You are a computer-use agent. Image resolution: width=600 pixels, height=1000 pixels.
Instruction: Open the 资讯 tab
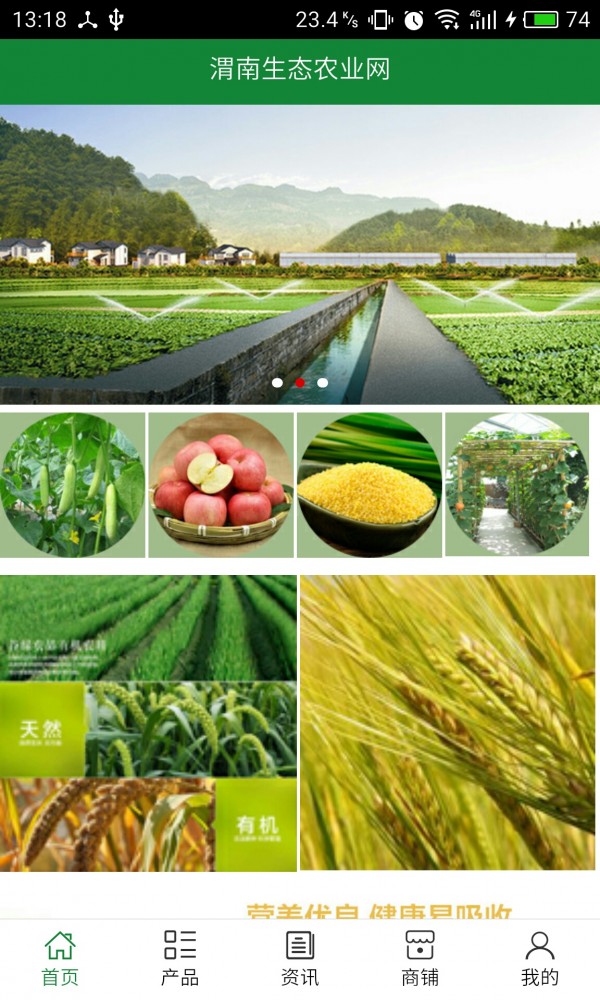(x=300, y=957)
